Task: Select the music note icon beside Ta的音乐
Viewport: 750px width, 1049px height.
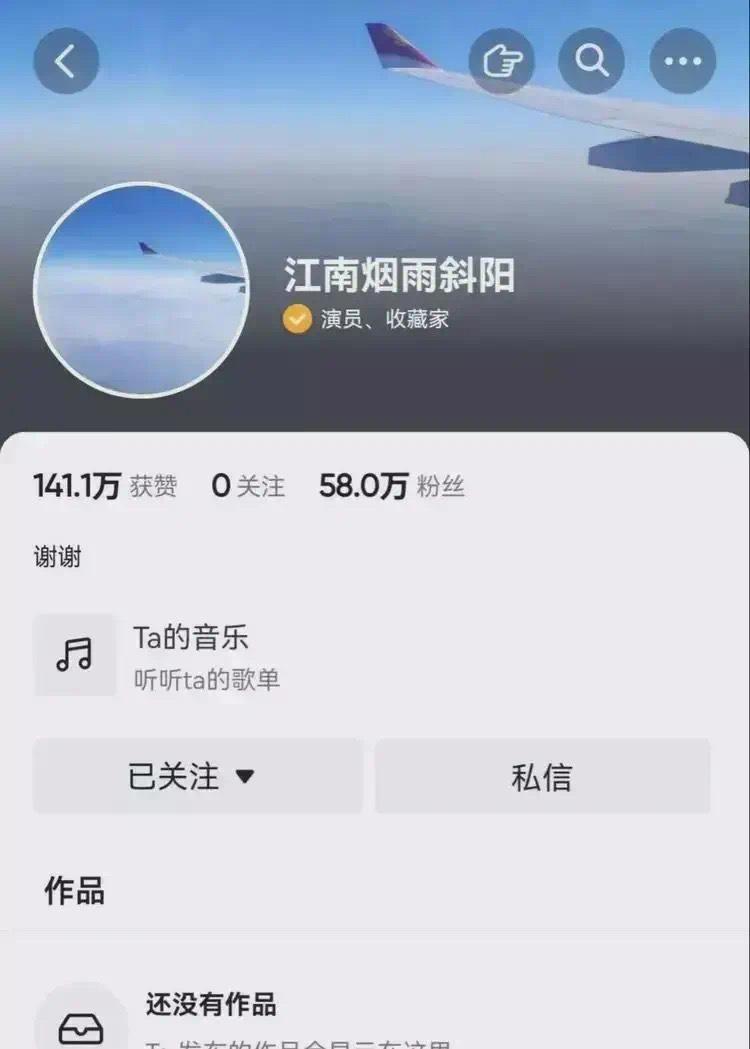Action: (x=74, y=655)
